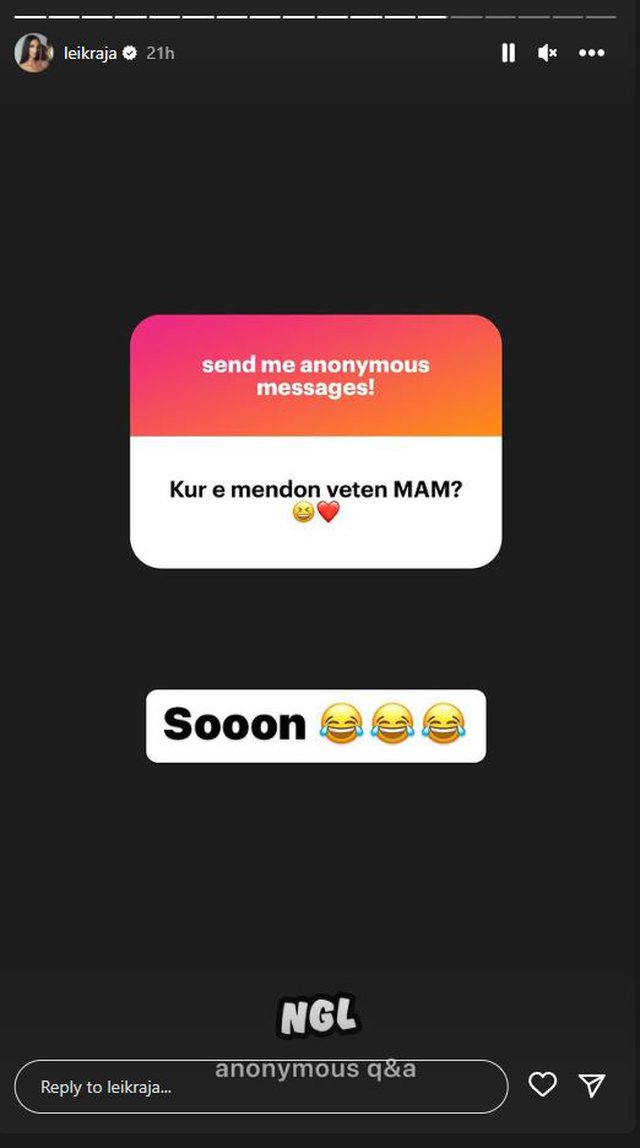Pause the story playback

click(508, 53)
